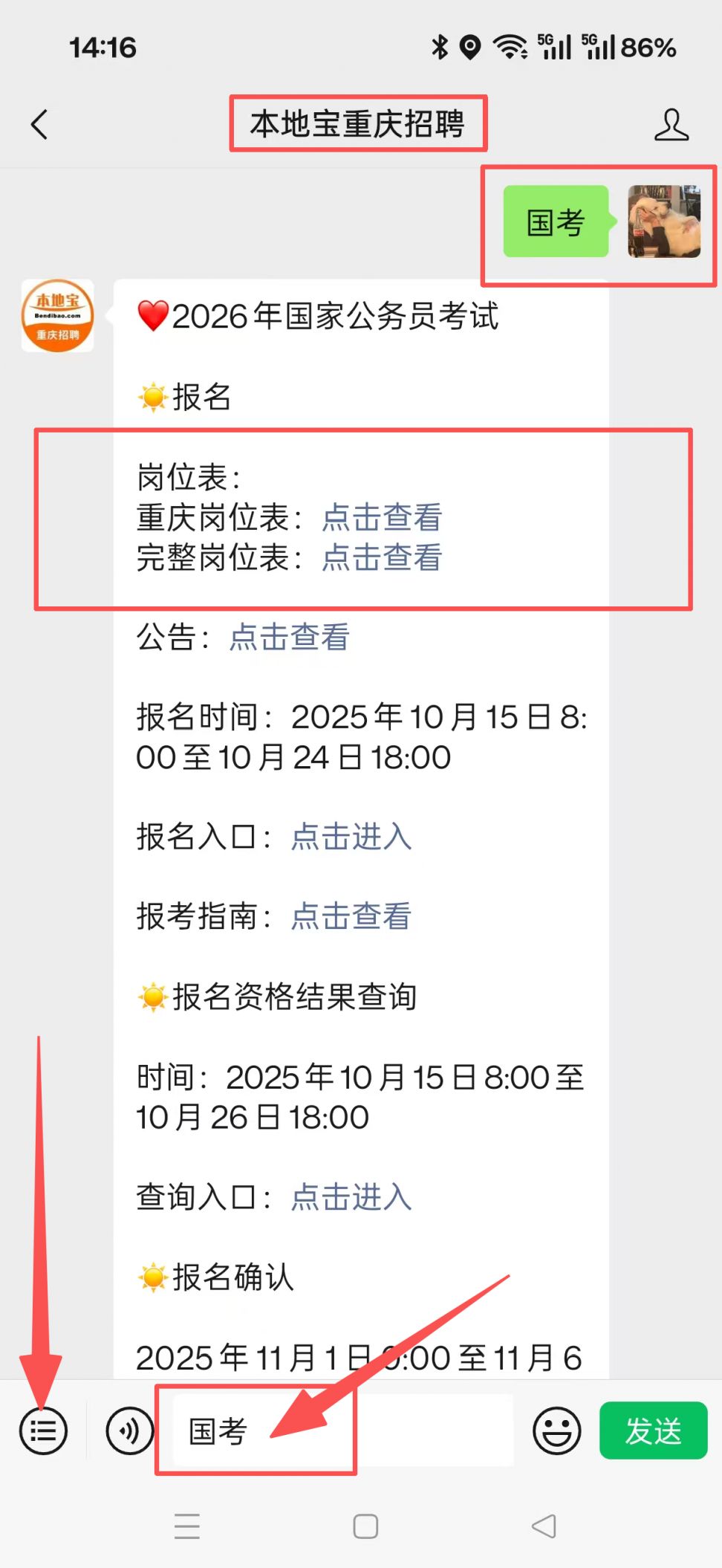Image resolution: width=722 pixels, height=1568 pixels.
Task: Go back from 本地宝重庆招聘 chat
Action: tap(40, 124)
